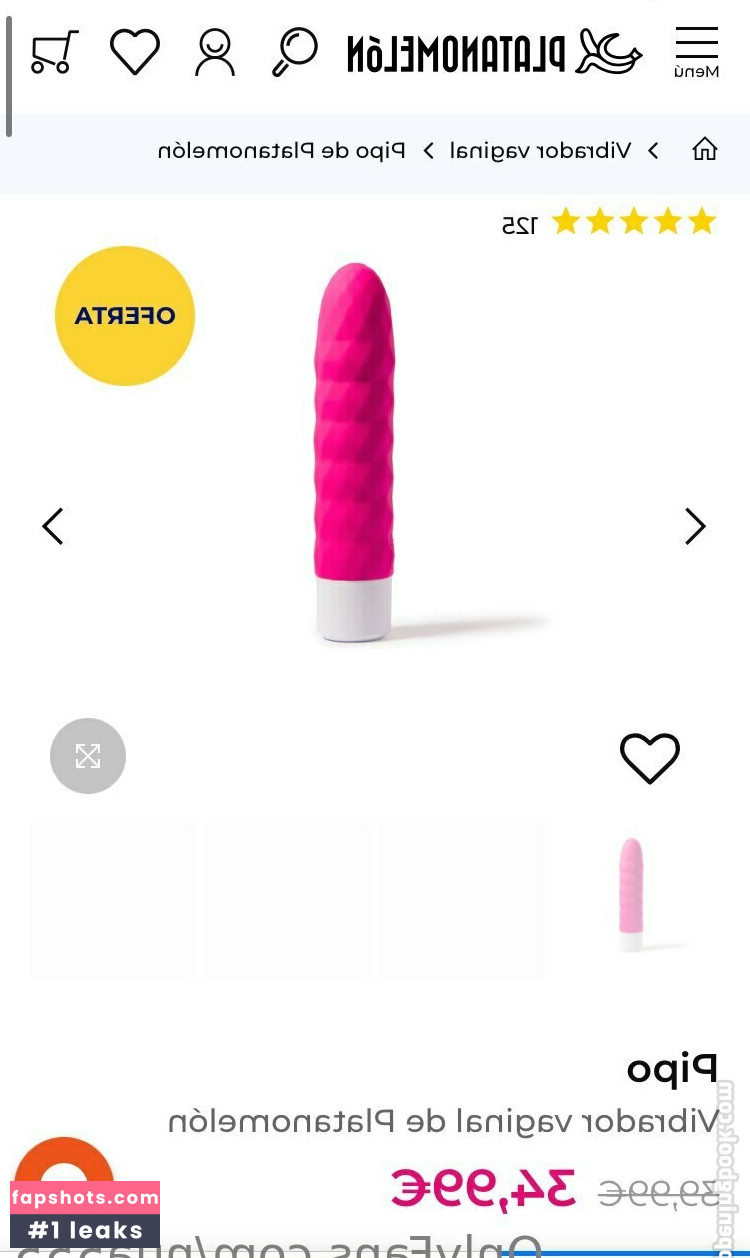
Task: Open the search magnifier
Action: pos(294,51)
